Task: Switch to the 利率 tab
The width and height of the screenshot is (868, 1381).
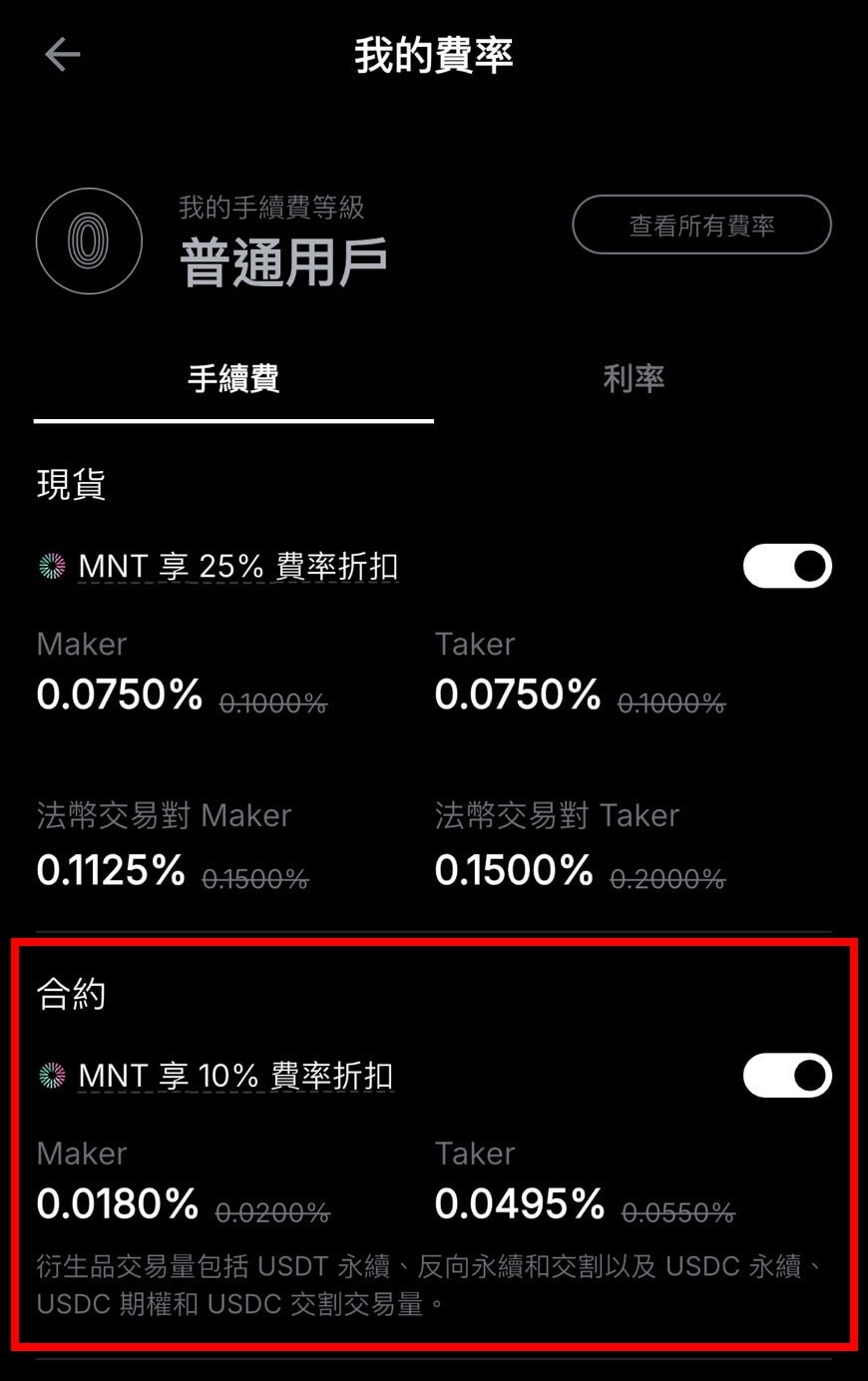Action: (x=635, y=378)
